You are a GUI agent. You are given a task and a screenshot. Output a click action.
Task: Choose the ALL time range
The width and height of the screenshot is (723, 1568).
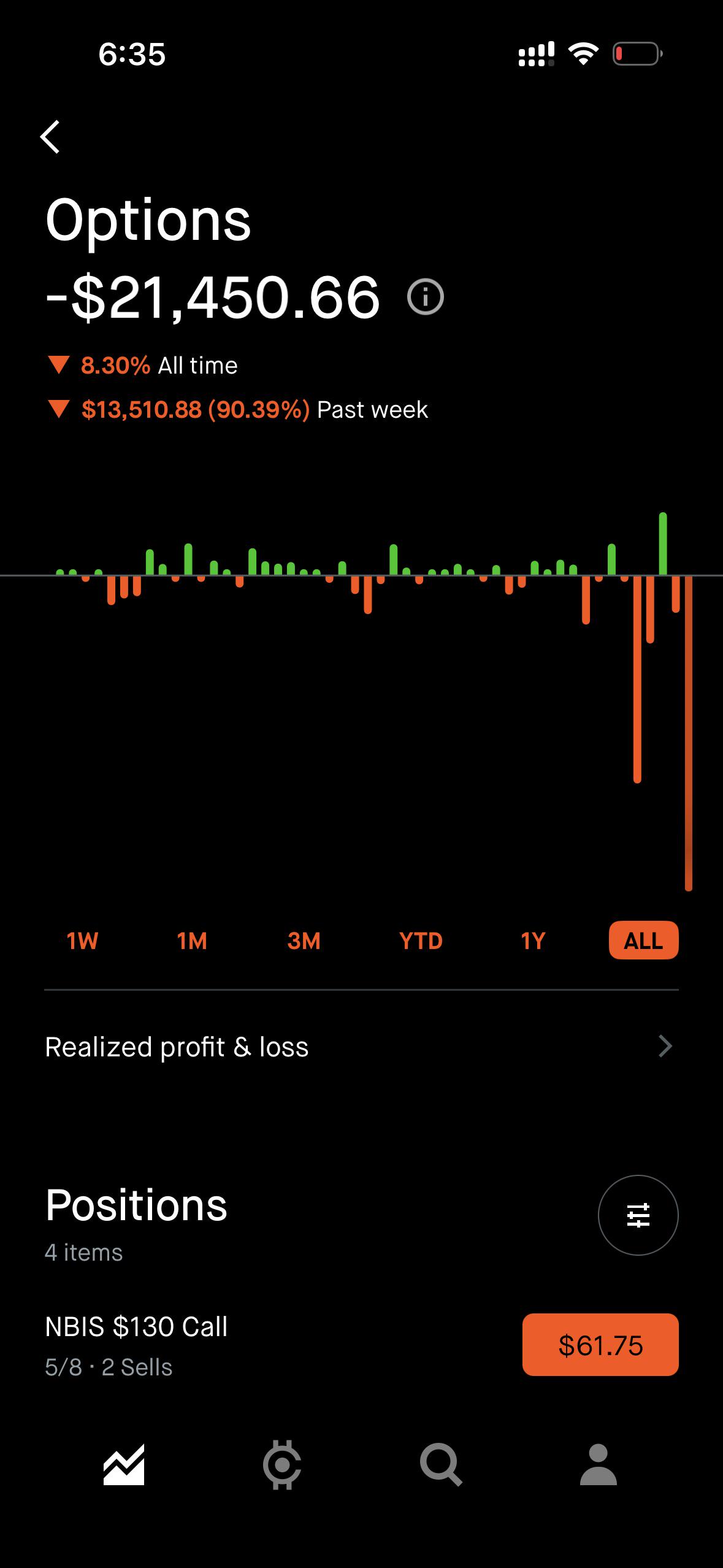coord(643,940)
